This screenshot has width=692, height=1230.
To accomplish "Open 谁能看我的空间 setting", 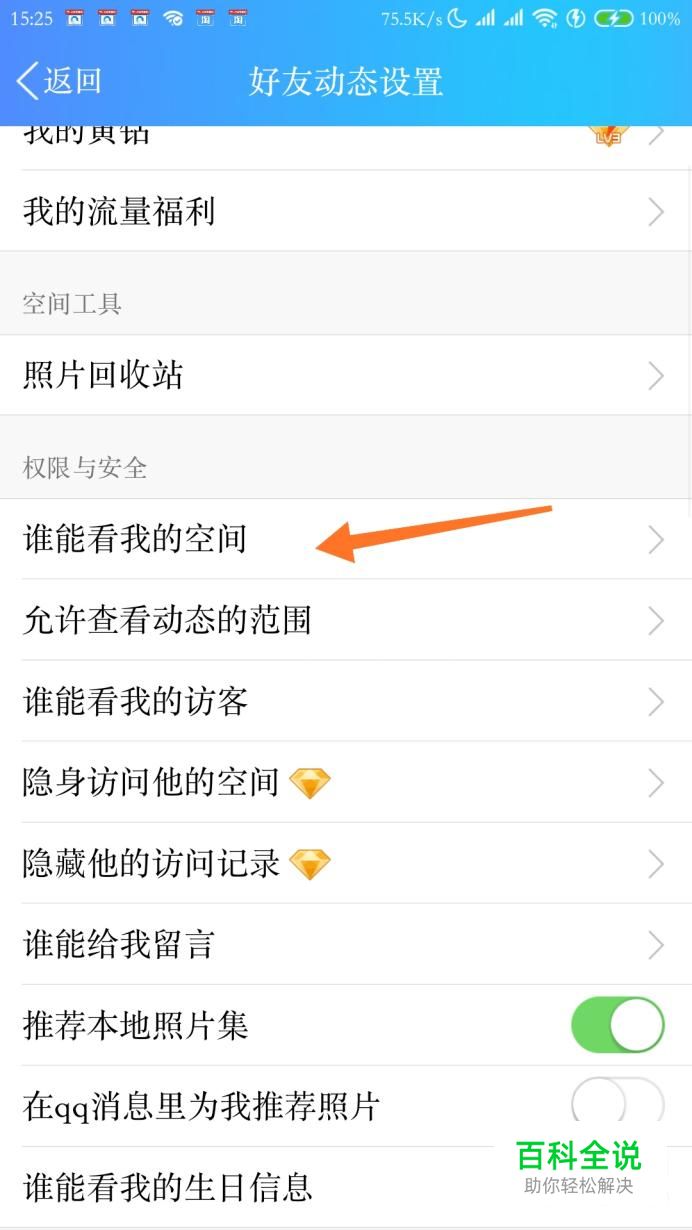I will pyautogui.click(x=346, y=540).
